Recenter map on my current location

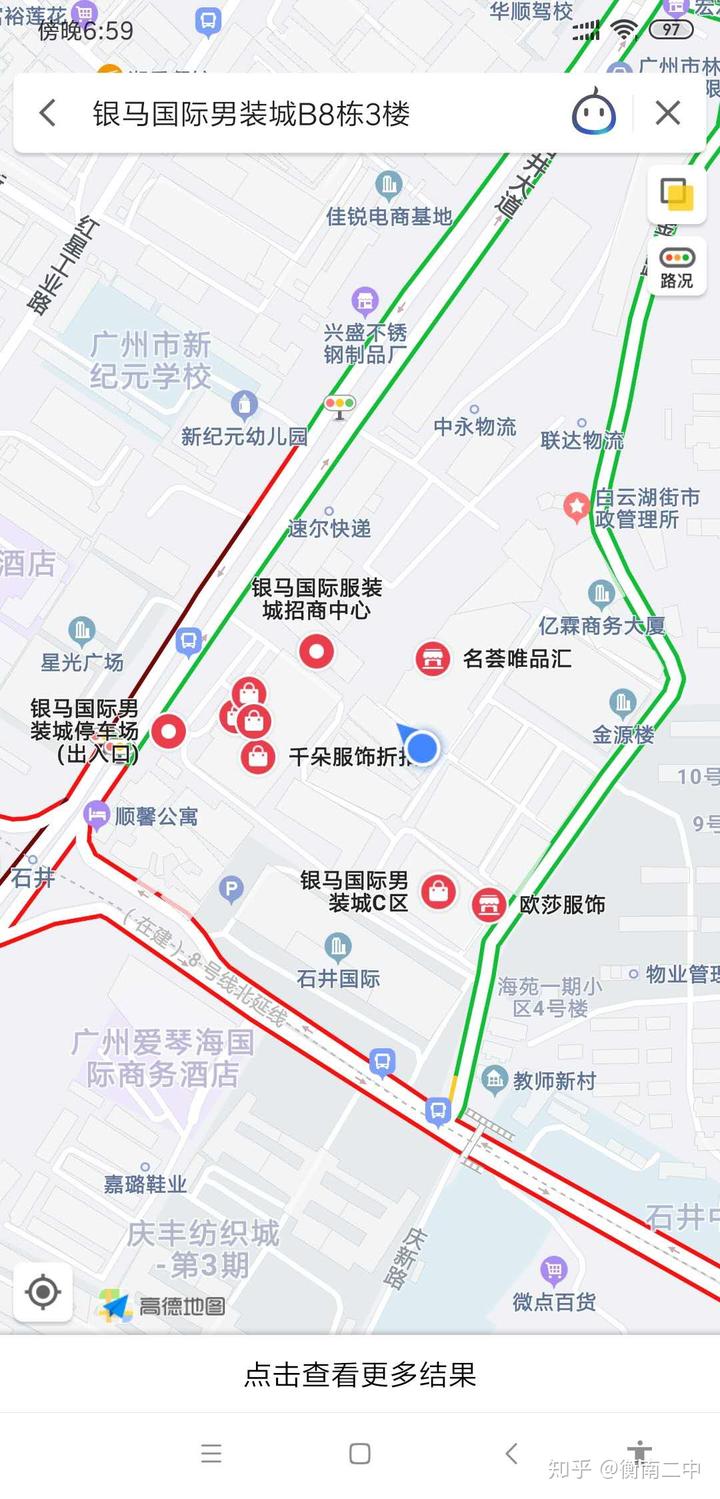point(43,1293)
